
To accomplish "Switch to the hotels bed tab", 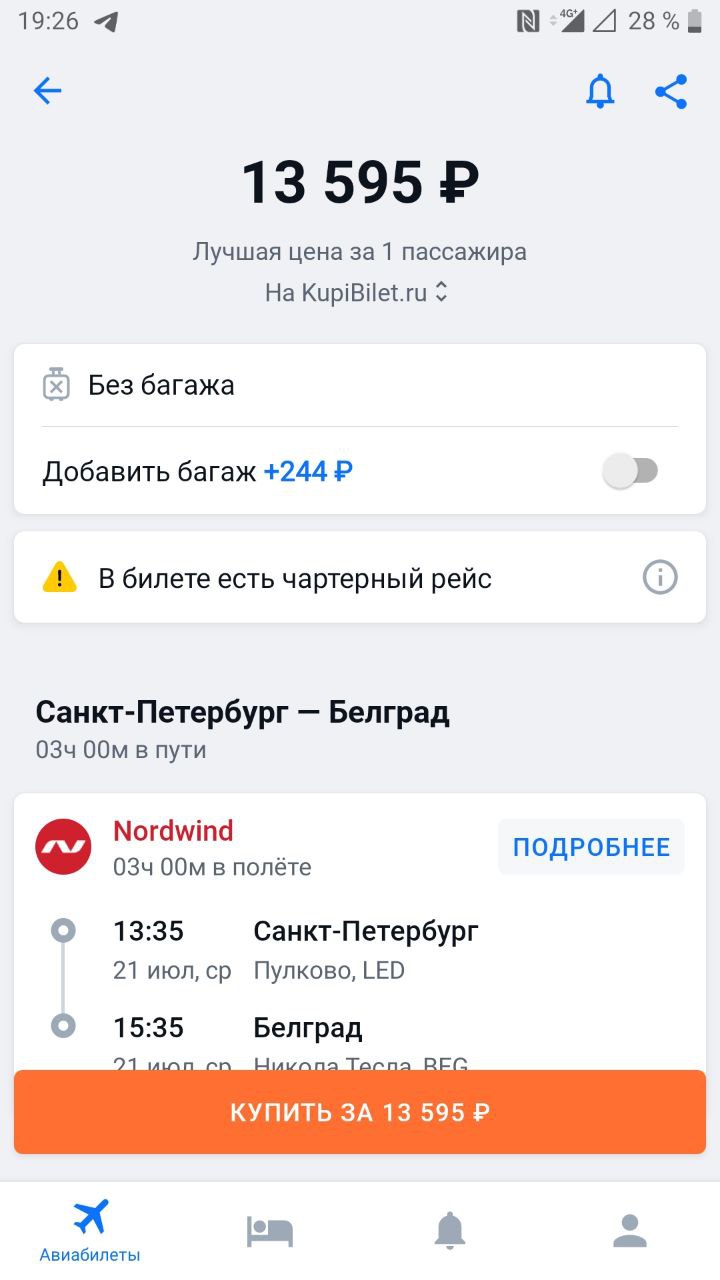I will pos(270,1230).
